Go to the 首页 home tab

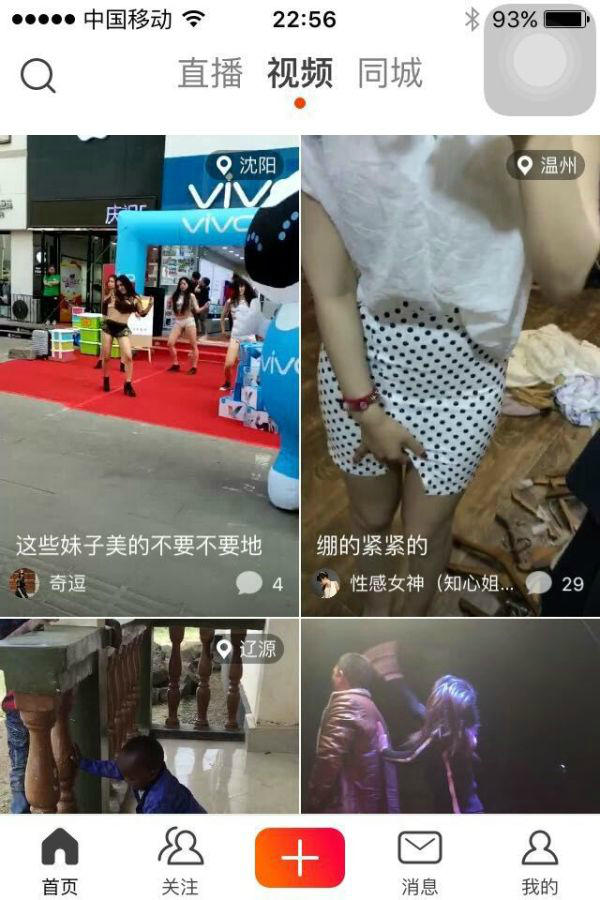pyautogui.click(x=60, y=860)
